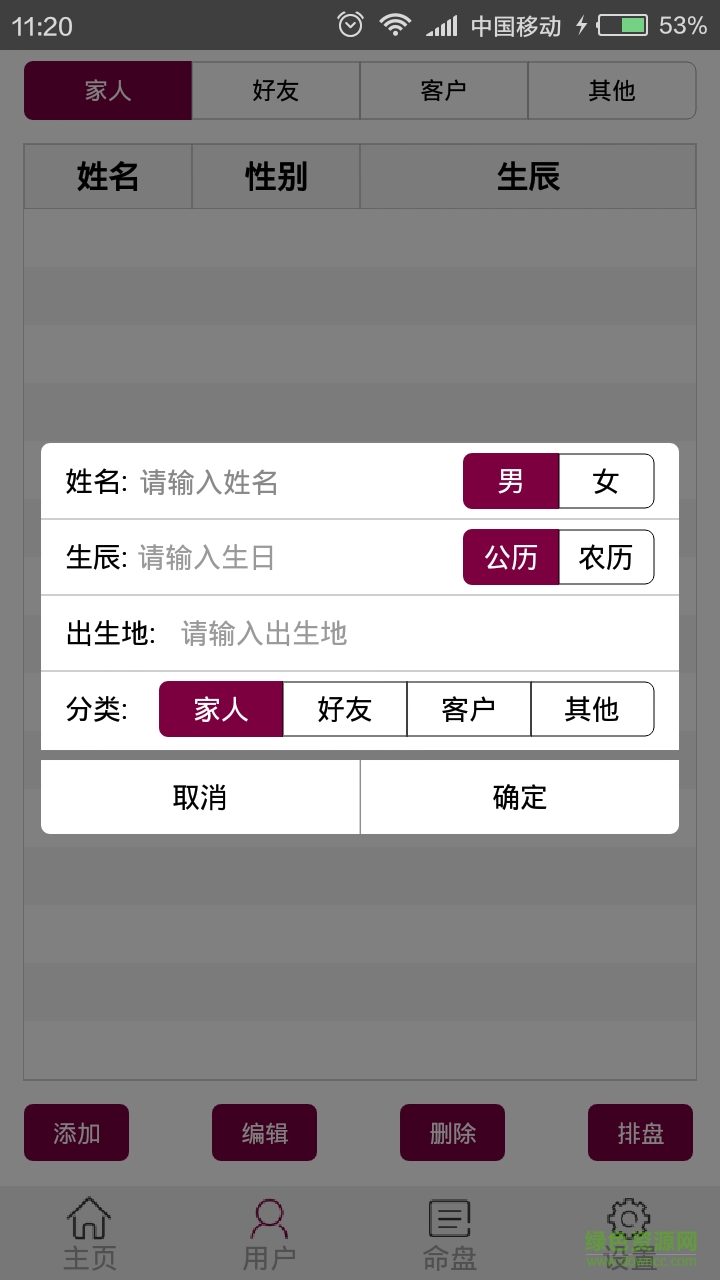Choose 客户 classification in the dialog
Viewport: 720px width, 1280px height.
(x=469, y=709)
